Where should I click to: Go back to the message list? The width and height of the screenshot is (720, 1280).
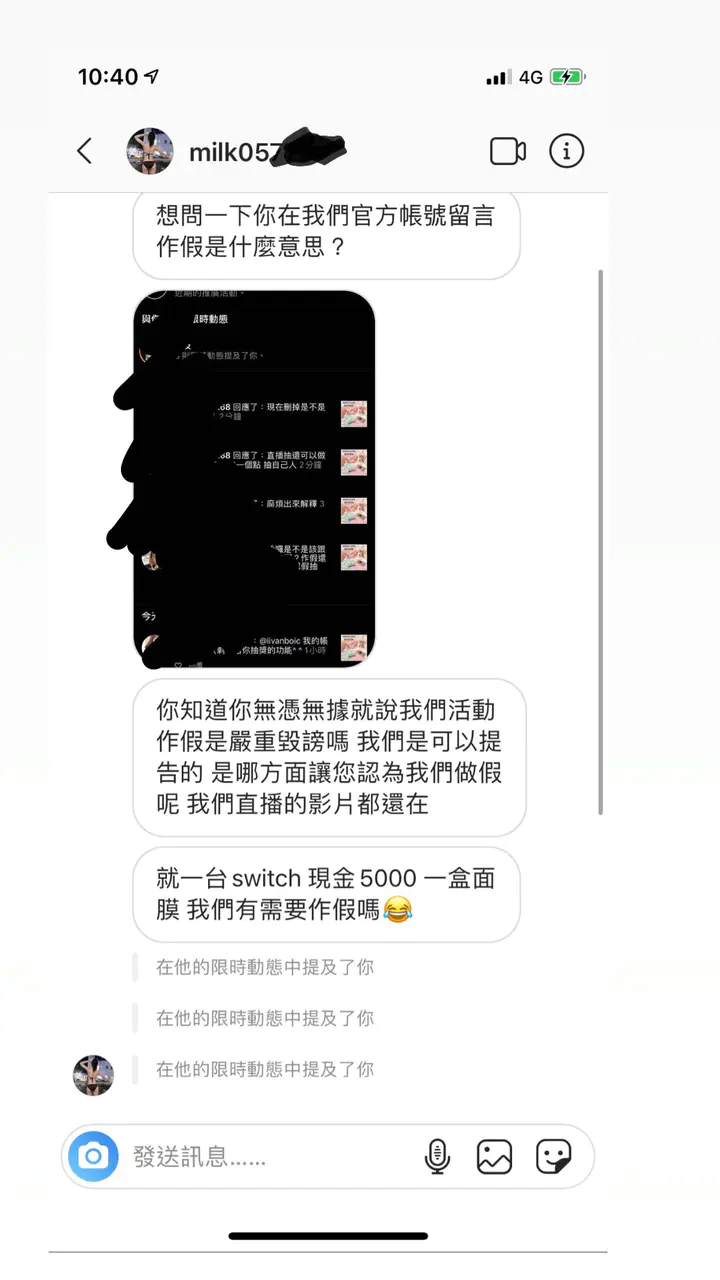tap(85, 151)
